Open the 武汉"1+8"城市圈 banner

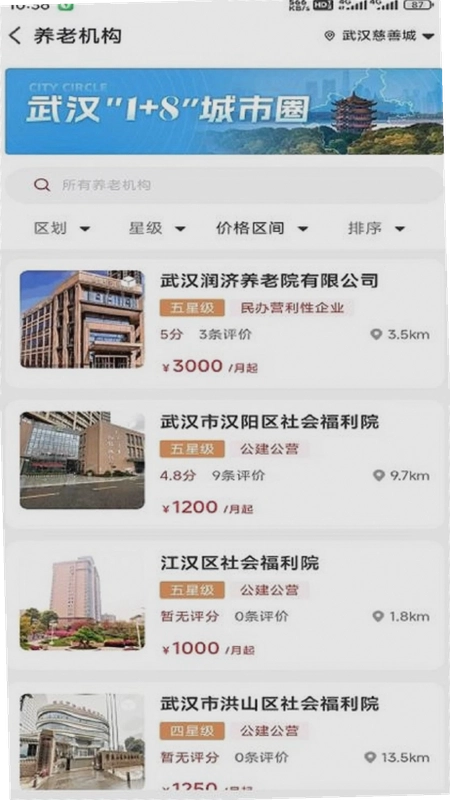coord(223,111)
